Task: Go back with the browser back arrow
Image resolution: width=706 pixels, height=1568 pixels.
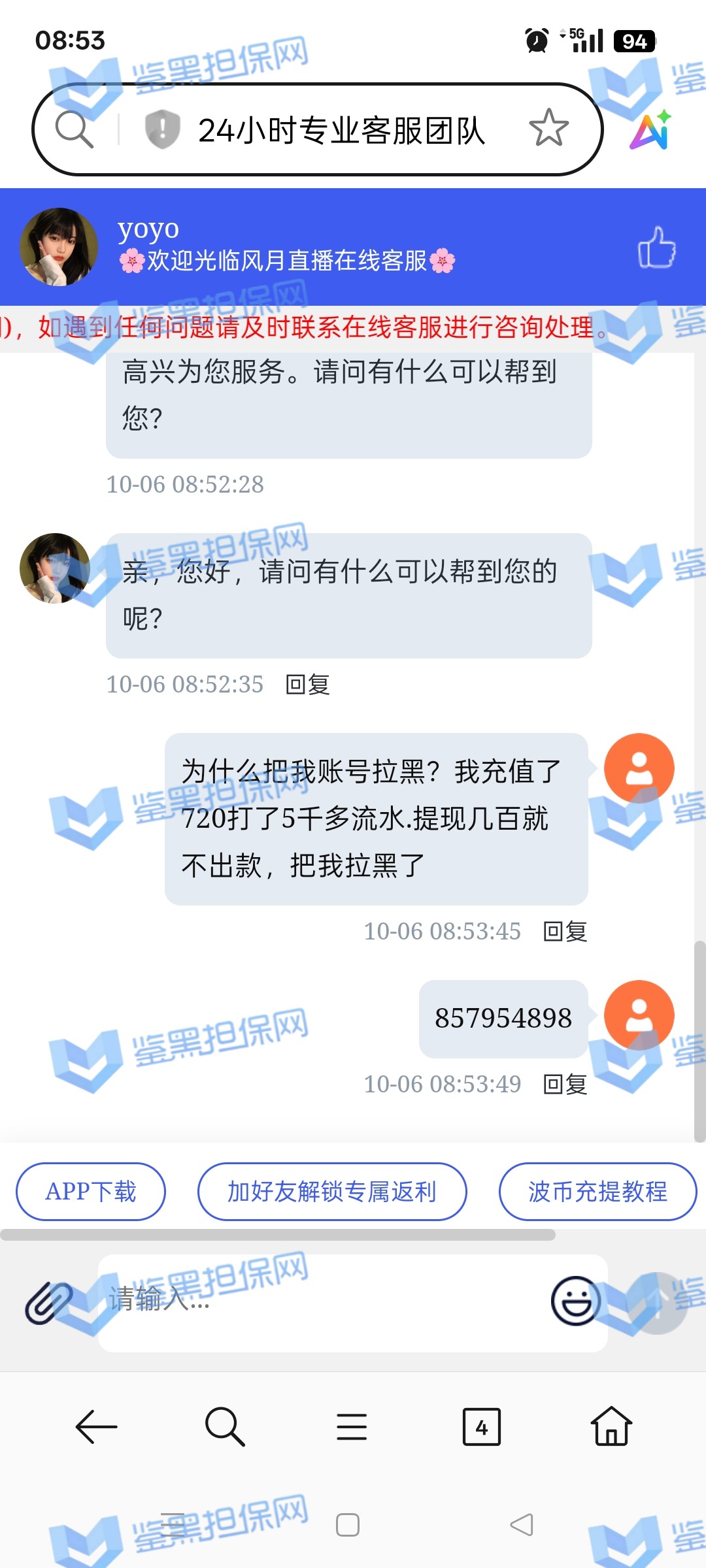Action: (x=97, y=1426)
